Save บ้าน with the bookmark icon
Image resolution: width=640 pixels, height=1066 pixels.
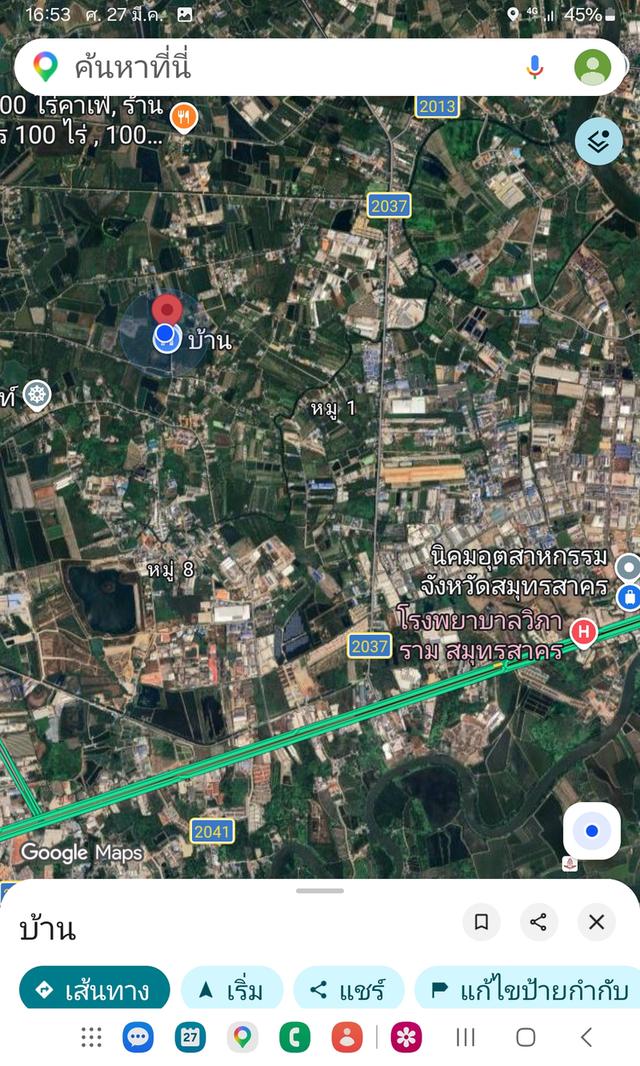[x=481, y=922]
